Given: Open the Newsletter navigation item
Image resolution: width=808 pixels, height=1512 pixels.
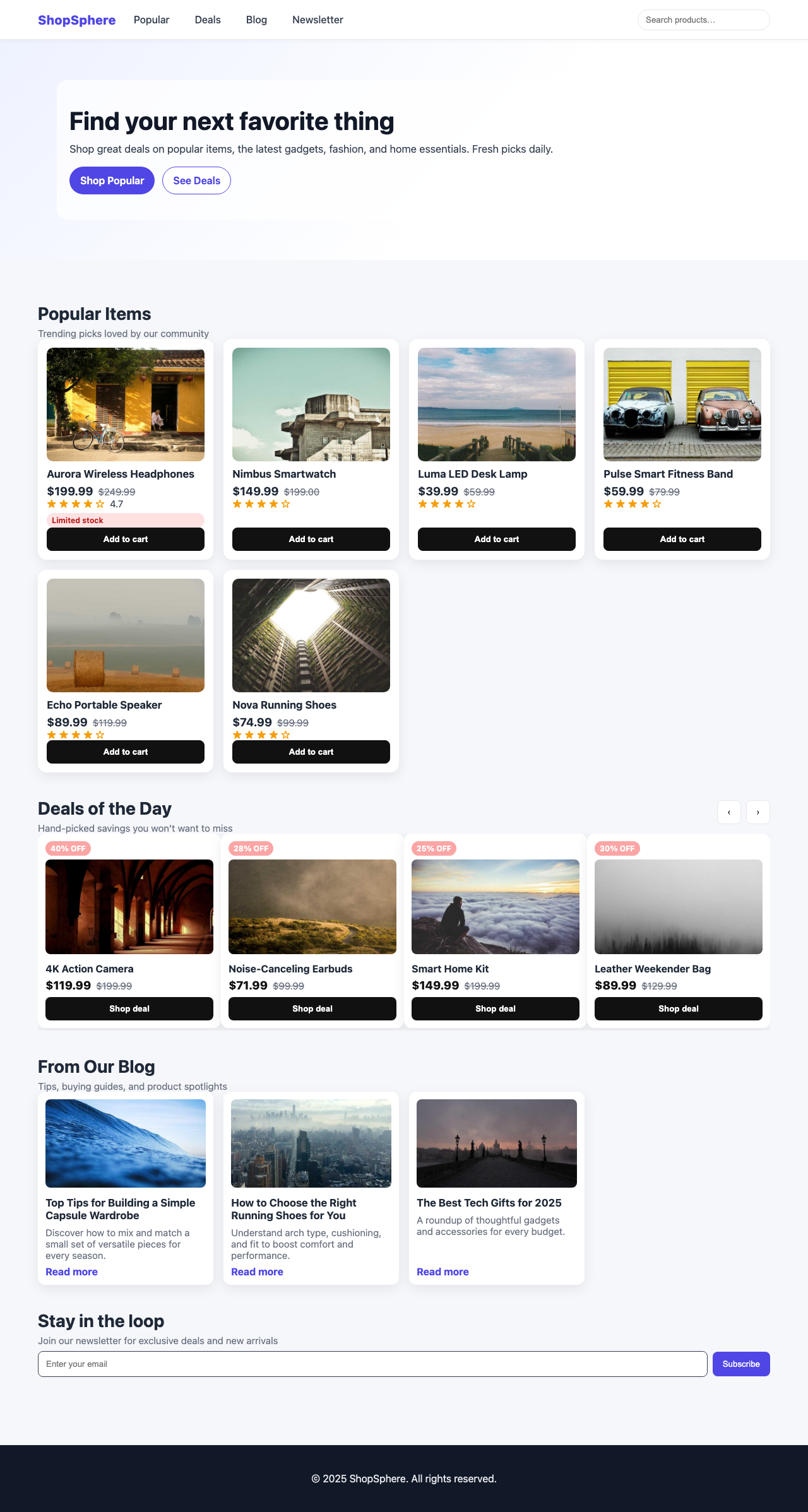Looking at the screenshot, I should (318, 20).
